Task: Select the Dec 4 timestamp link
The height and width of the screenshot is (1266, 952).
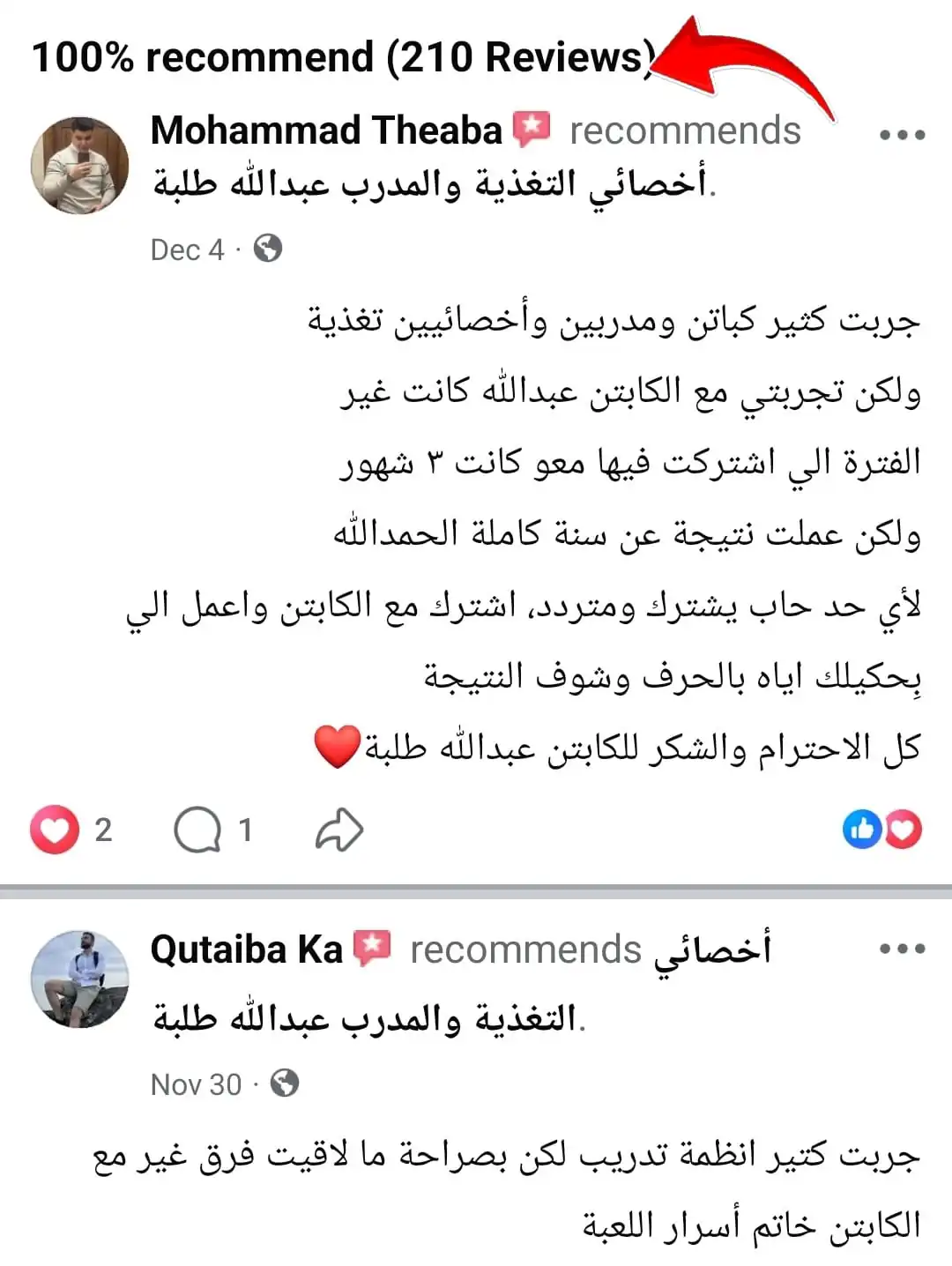Action: click(188, 248)
